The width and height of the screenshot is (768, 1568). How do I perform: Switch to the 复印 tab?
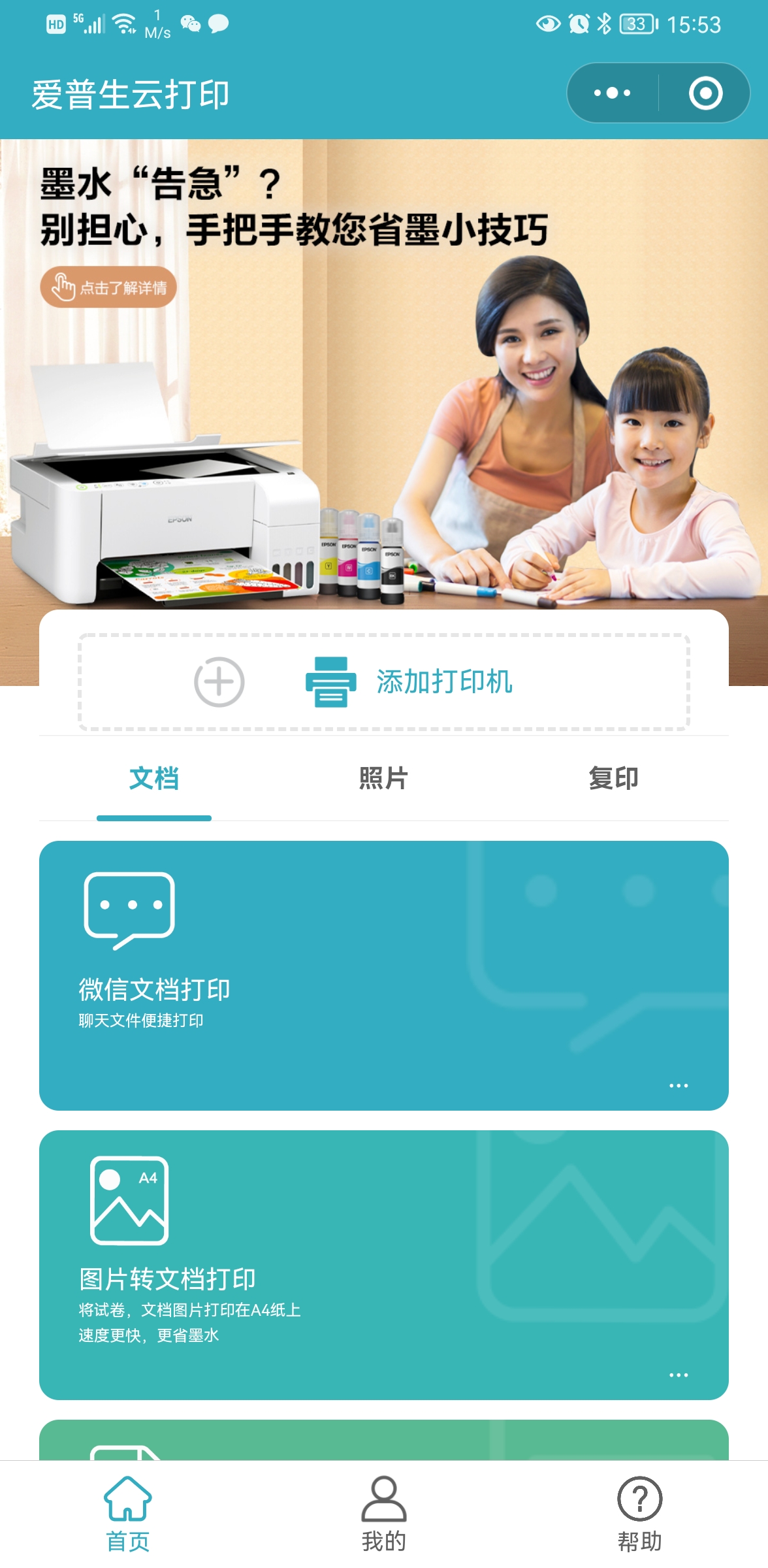tap(613, 779)
